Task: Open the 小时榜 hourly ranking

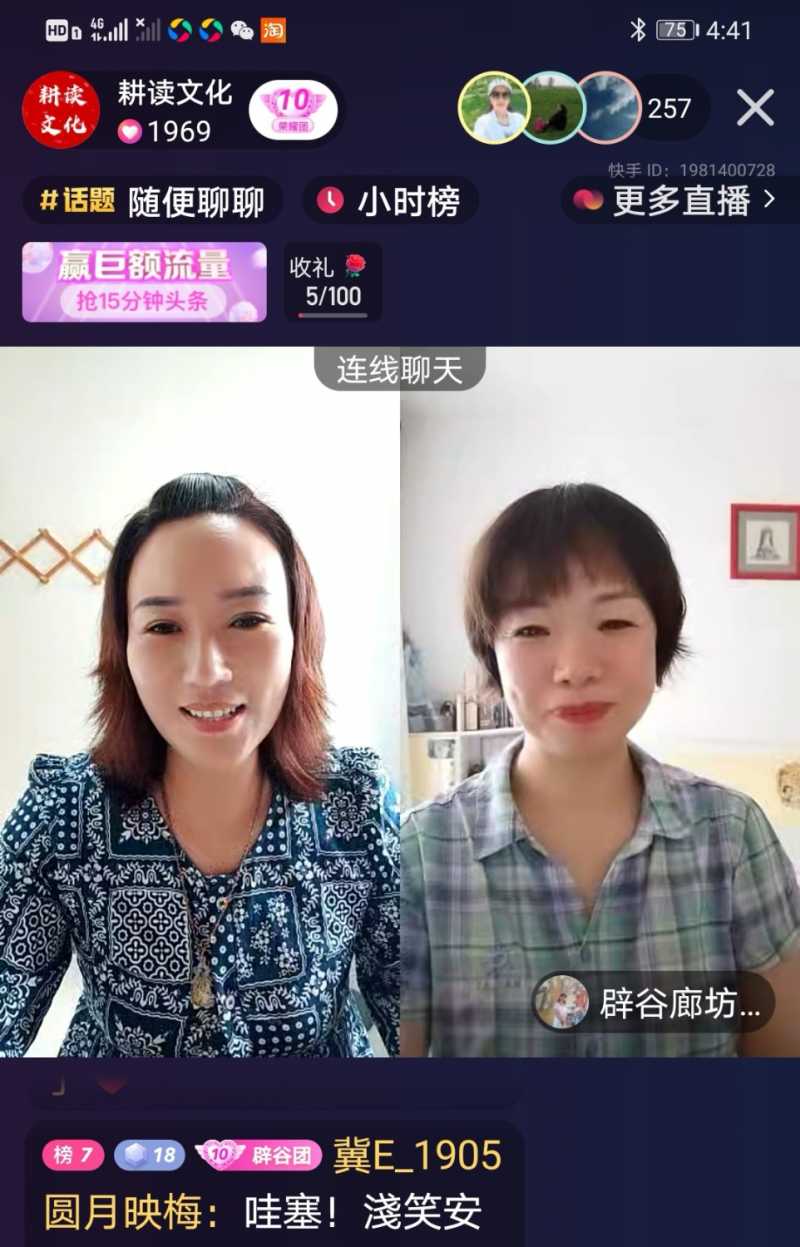Action: pos(390,201)
